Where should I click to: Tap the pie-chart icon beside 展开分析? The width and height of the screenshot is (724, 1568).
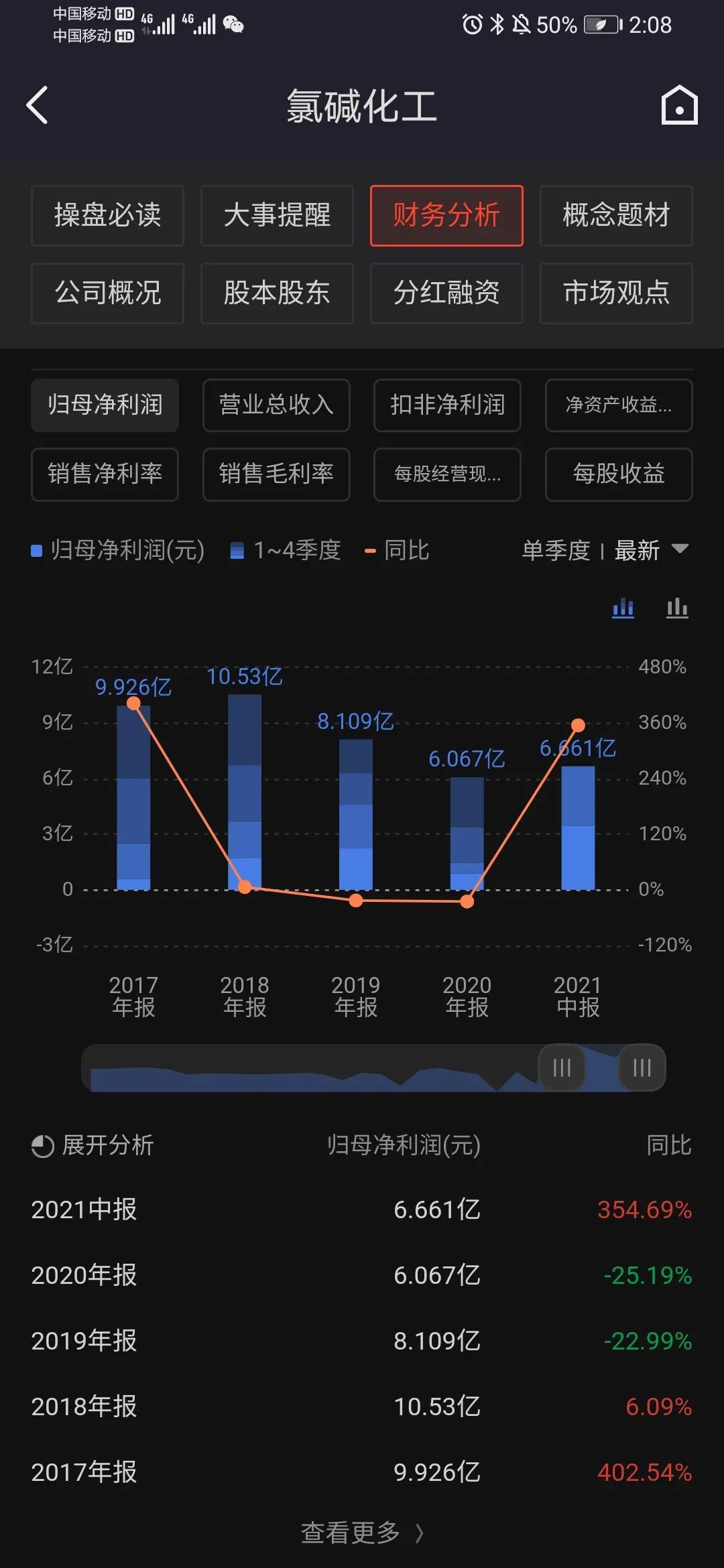tap(42, 1146)
